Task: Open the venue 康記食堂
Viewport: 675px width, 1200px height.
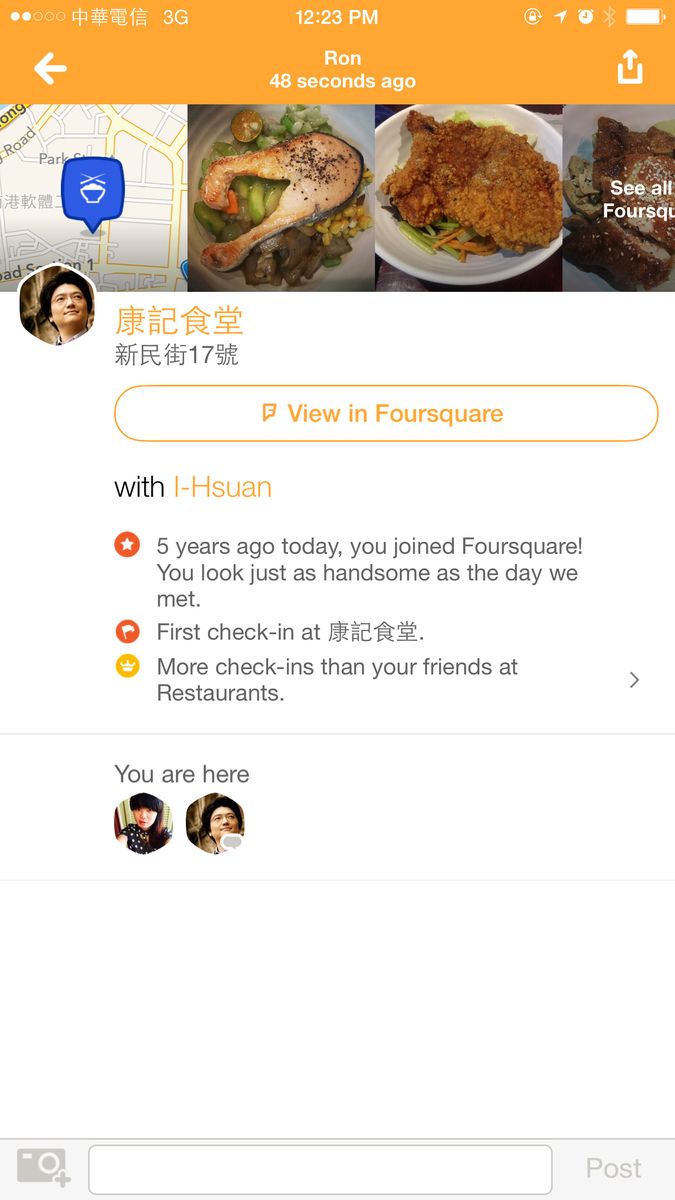Action: coord(179,320)
